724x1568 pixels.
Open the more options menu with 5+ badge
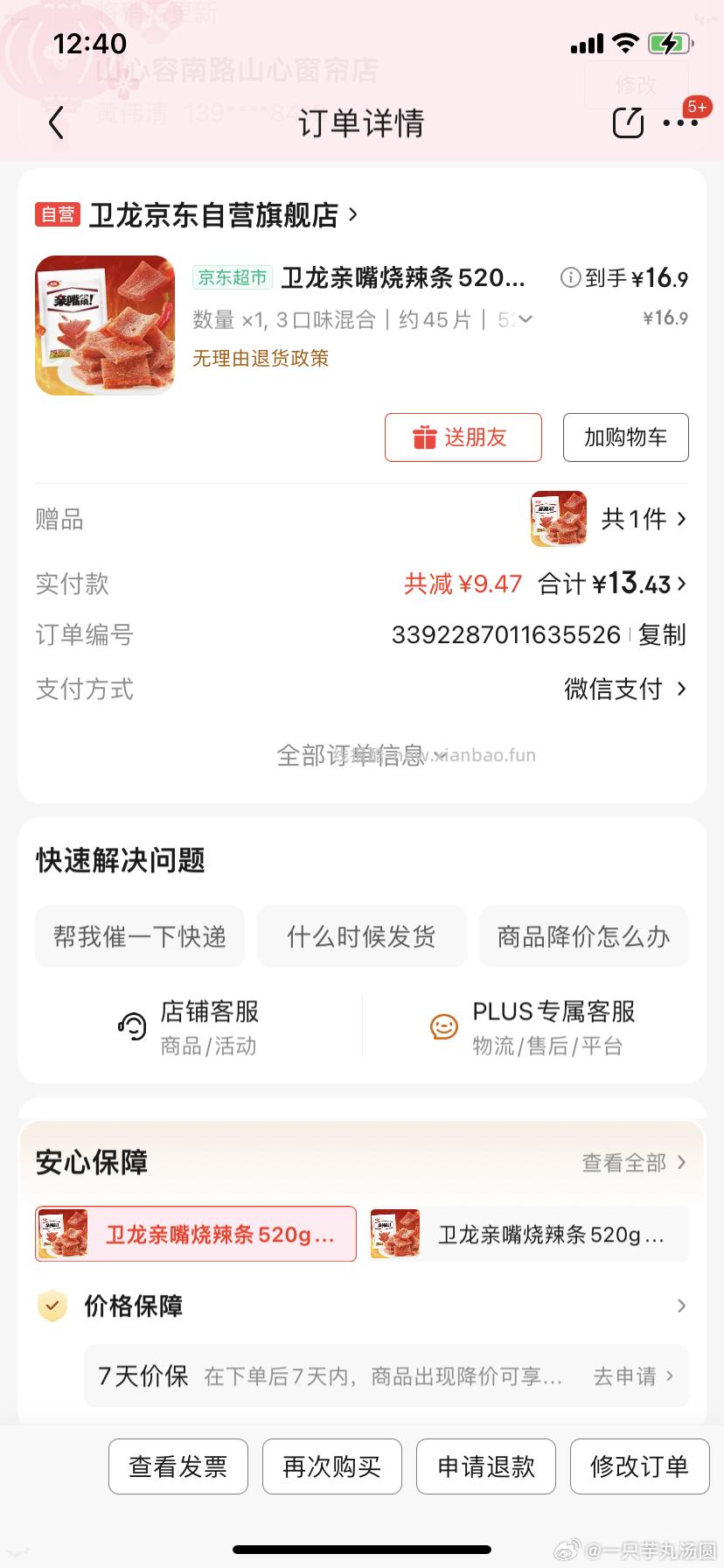(681, 125)
